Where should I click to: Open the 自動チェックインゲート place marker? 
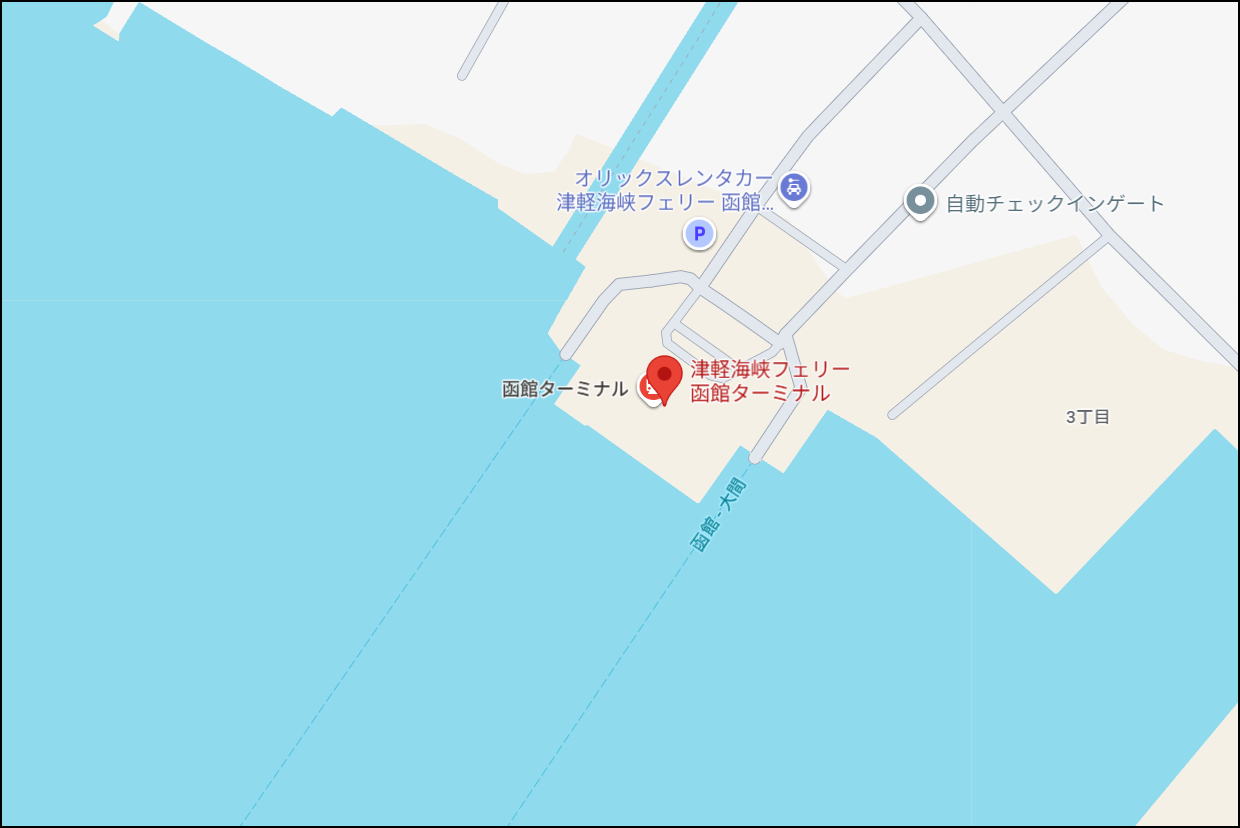919,201
